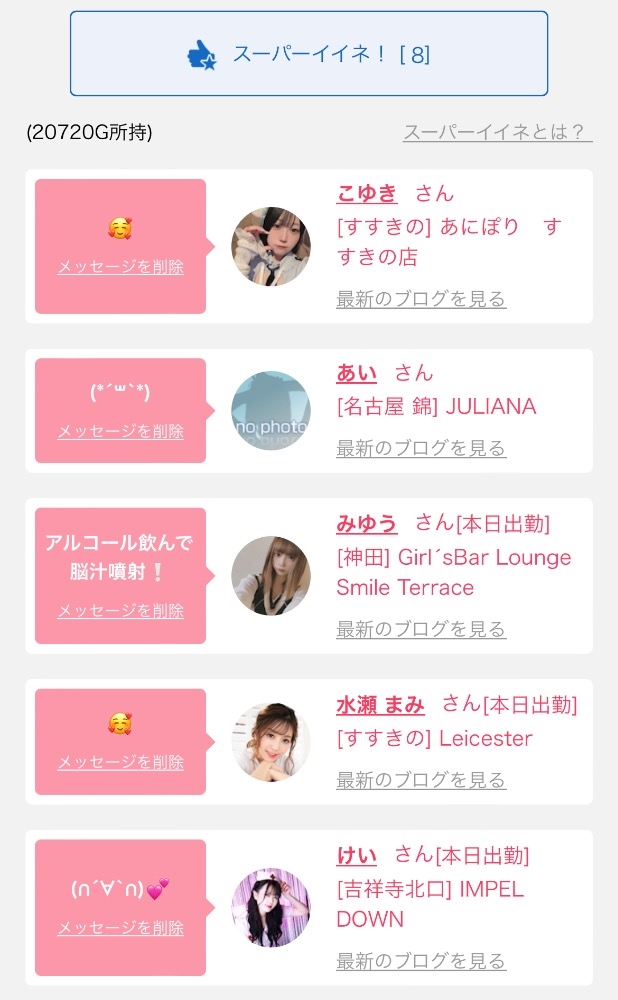
Task: Tap こゆき's profile photo
Action: coord(270,246)
